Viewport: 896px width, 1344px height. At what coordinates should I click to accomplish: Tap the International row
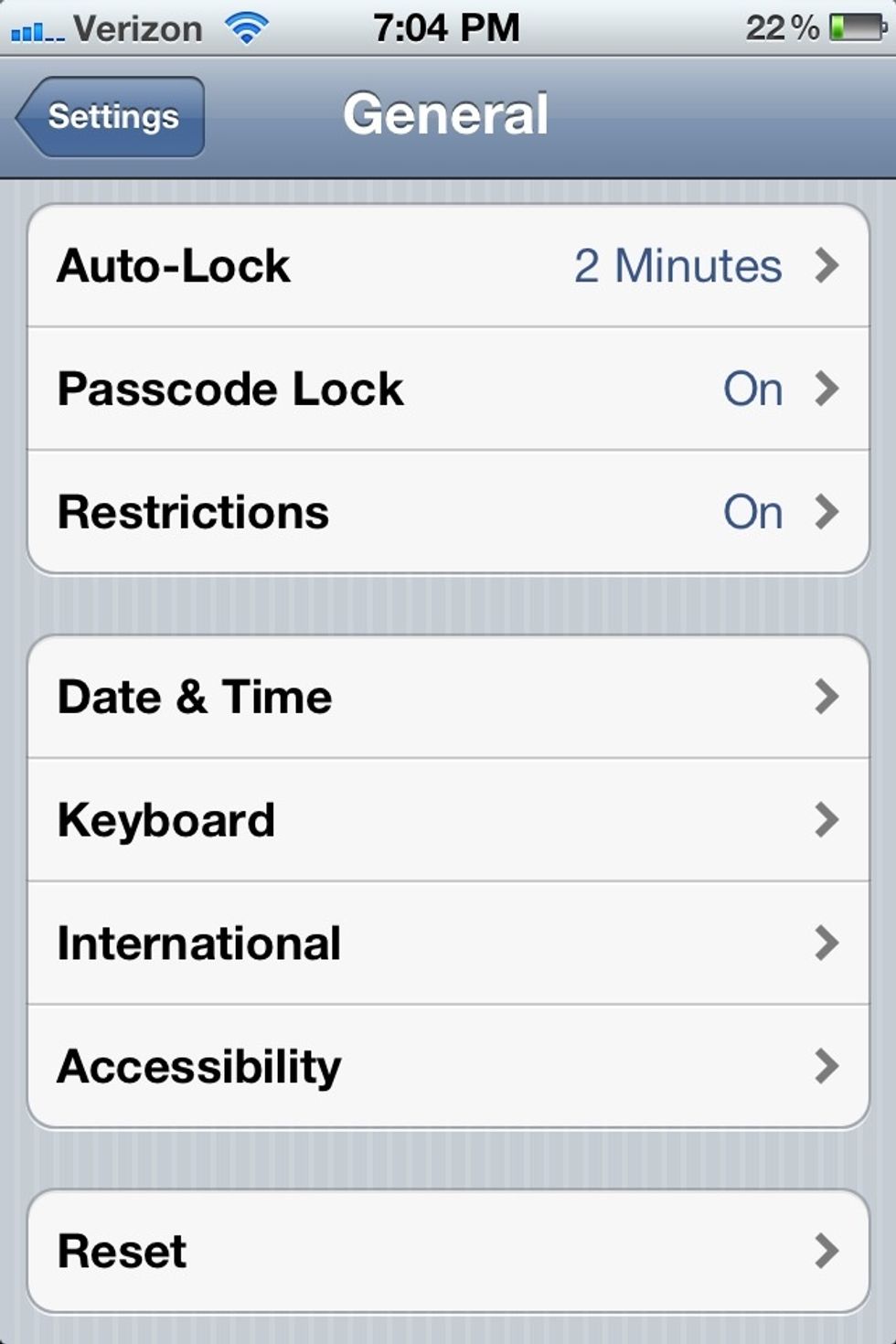click(448, 943)
